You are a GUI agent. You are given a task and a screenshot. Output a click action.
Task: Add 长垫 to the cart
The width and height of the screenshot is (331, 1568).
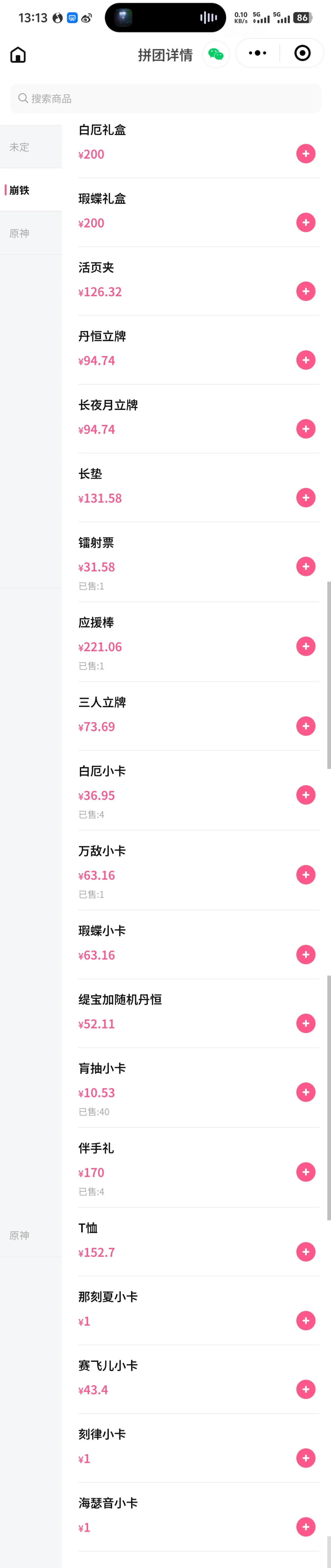coord(306,498)
